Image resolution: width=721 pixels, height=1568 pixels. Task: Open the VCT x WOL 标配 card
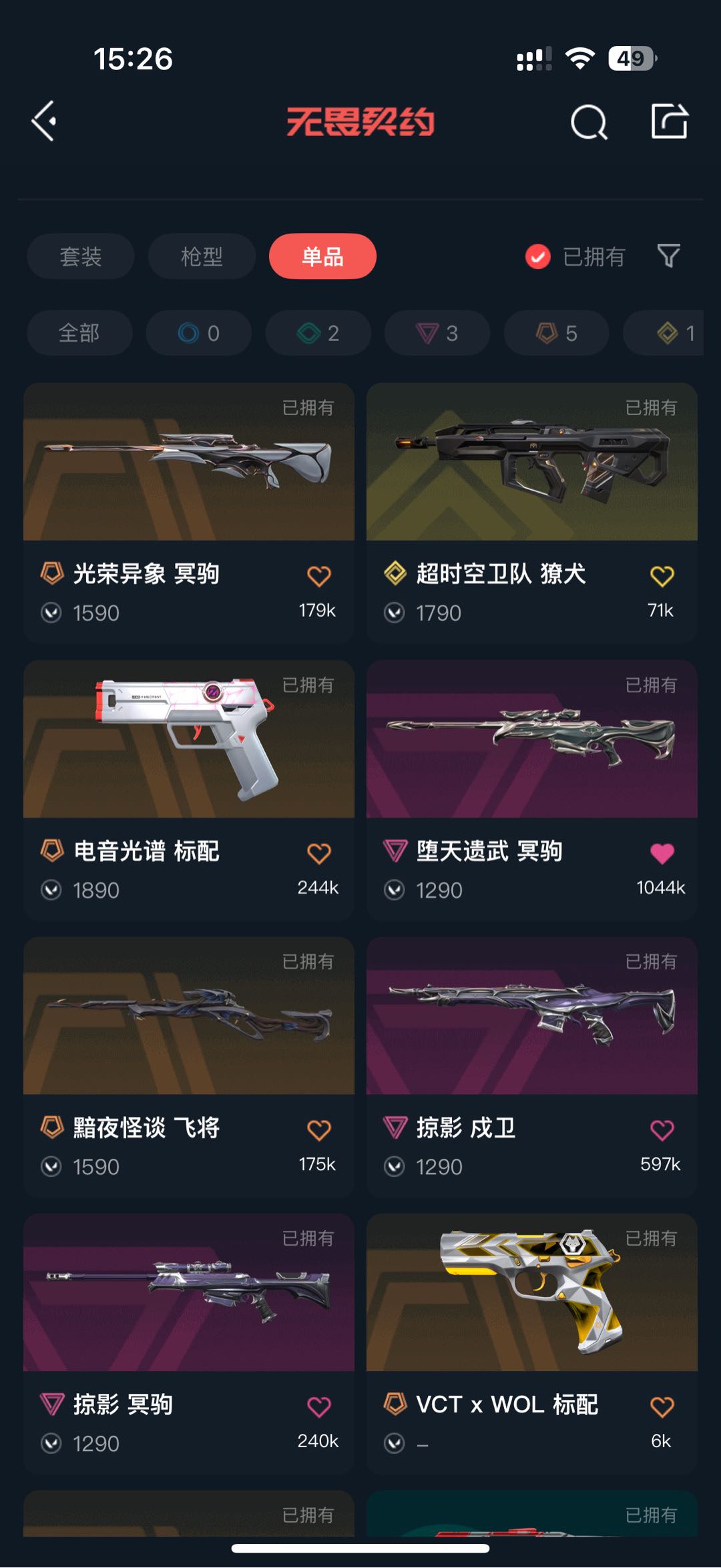[x=532, y=1344]
